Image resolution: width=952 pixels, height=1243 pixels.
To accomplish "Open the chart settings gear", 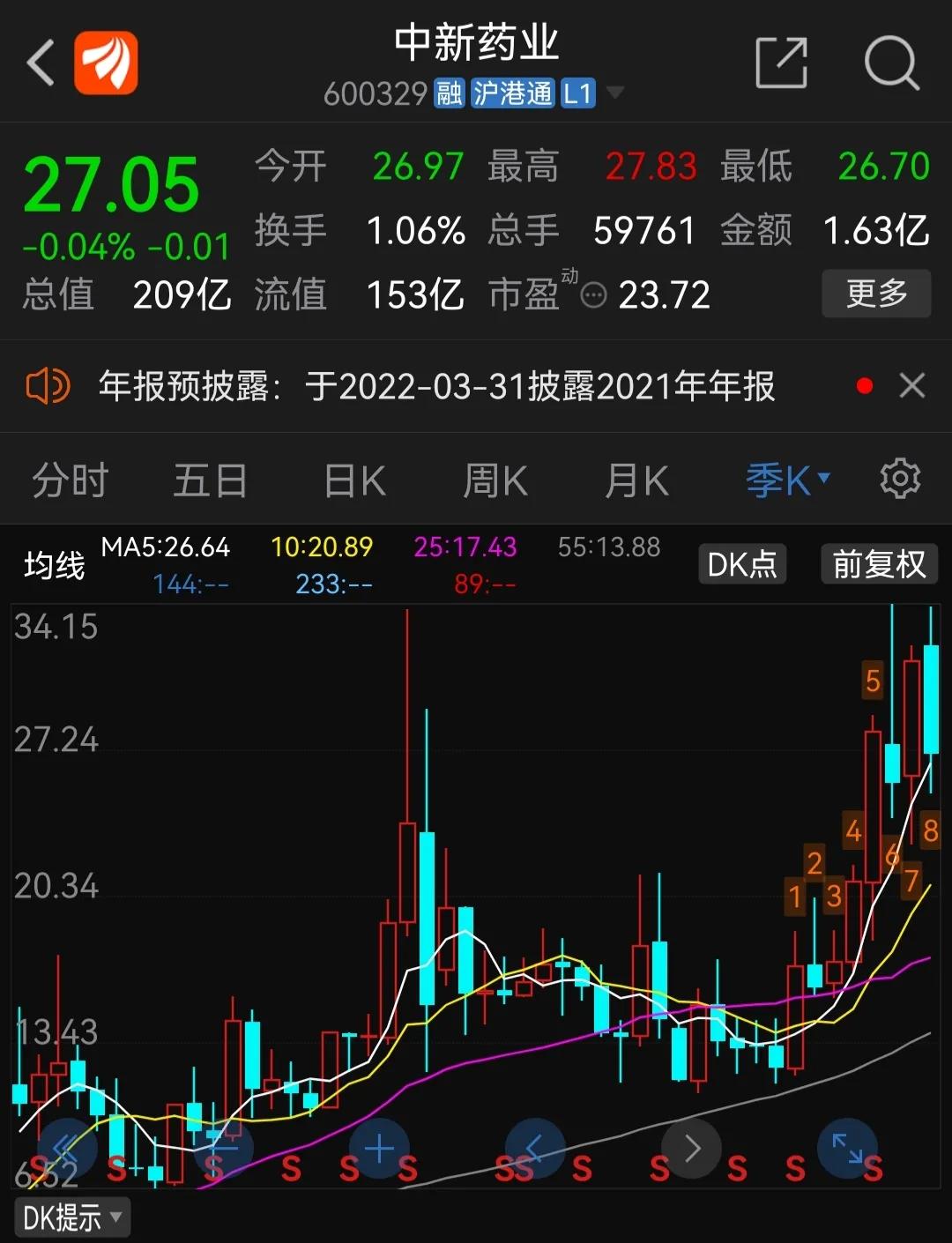I will [900, 478].
